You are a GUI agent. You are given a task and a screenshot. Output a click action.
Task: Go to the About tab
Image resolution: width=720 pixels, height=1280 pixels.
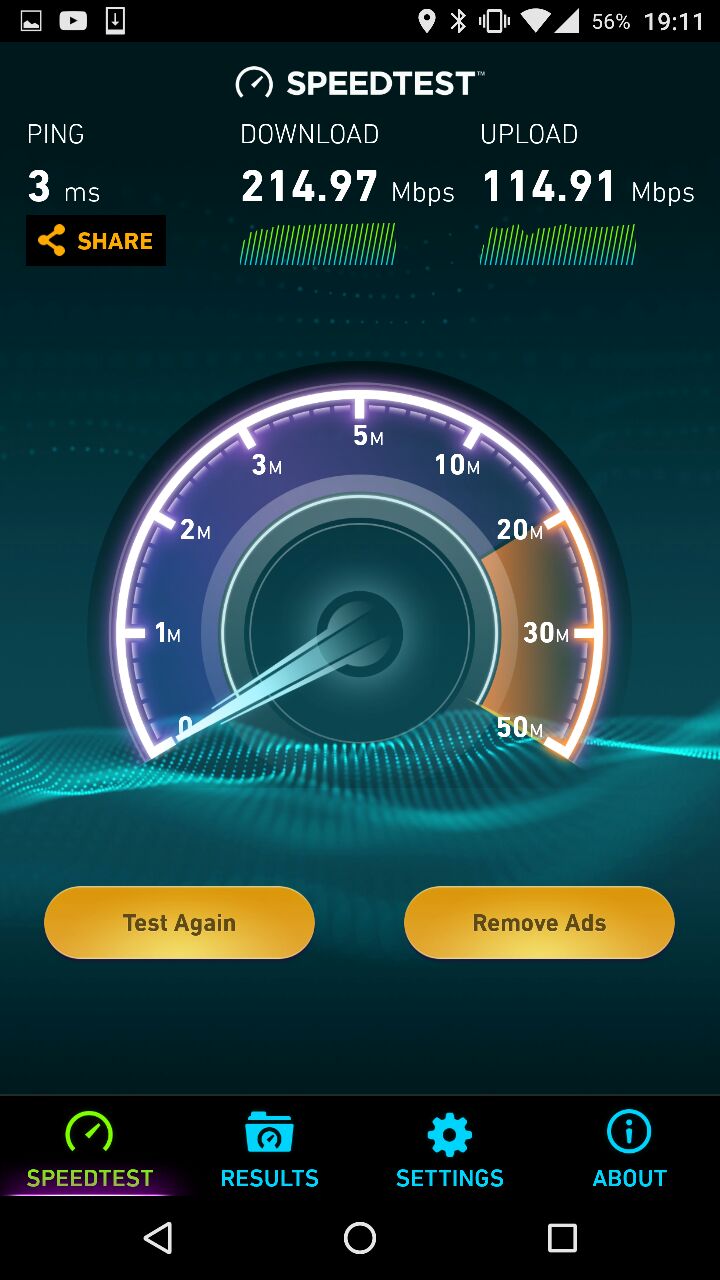[x=629, y=1152]
